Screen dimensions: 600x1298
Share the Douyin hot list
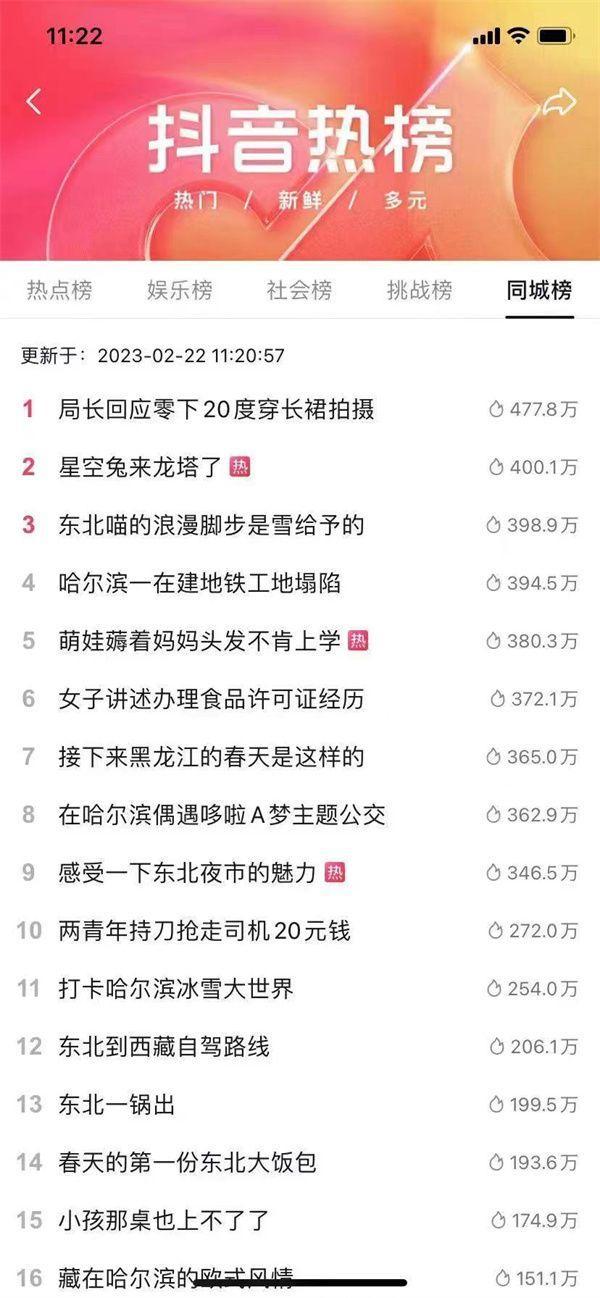tap(559, 101)
